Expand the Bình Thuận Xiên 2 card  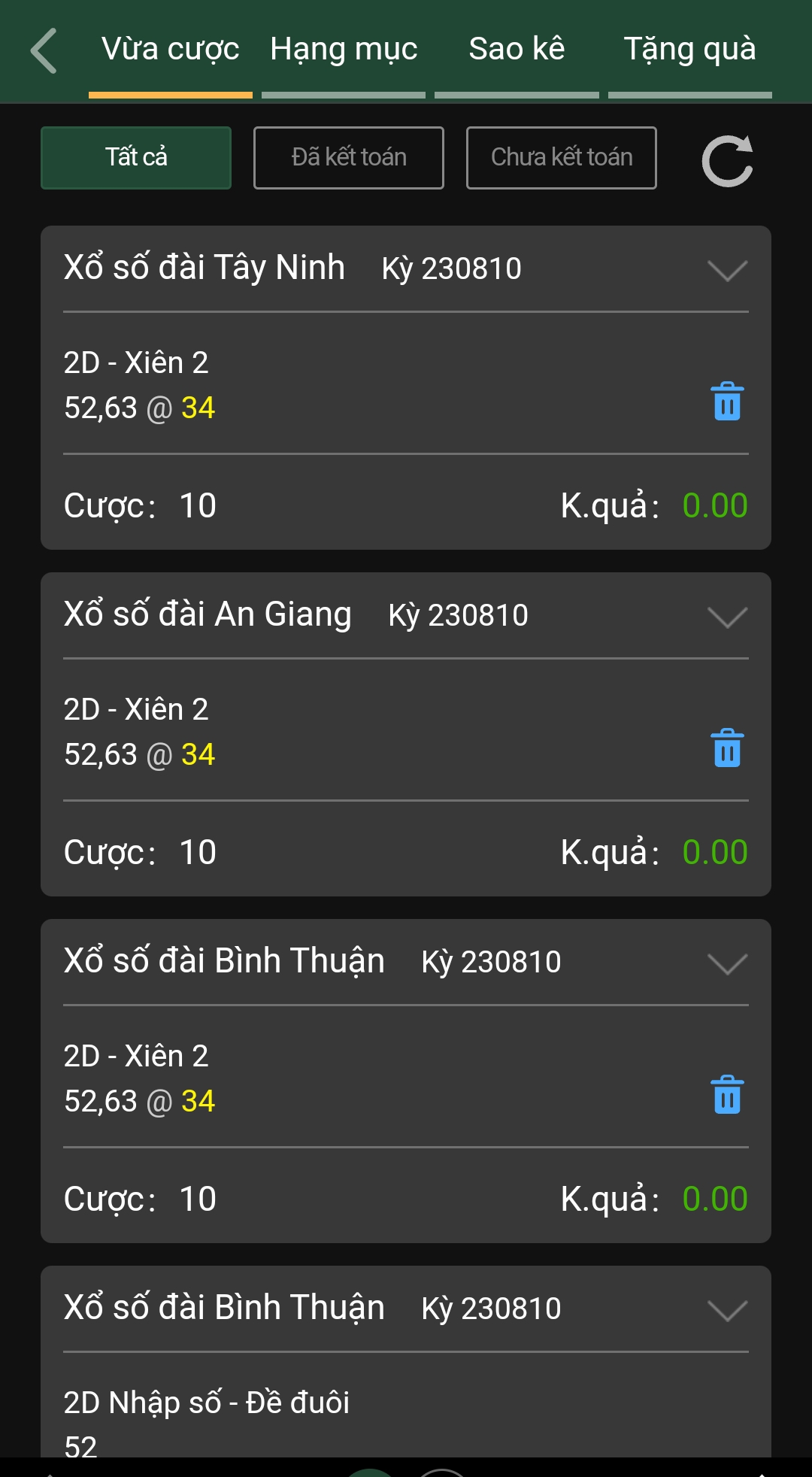(727, 963)
